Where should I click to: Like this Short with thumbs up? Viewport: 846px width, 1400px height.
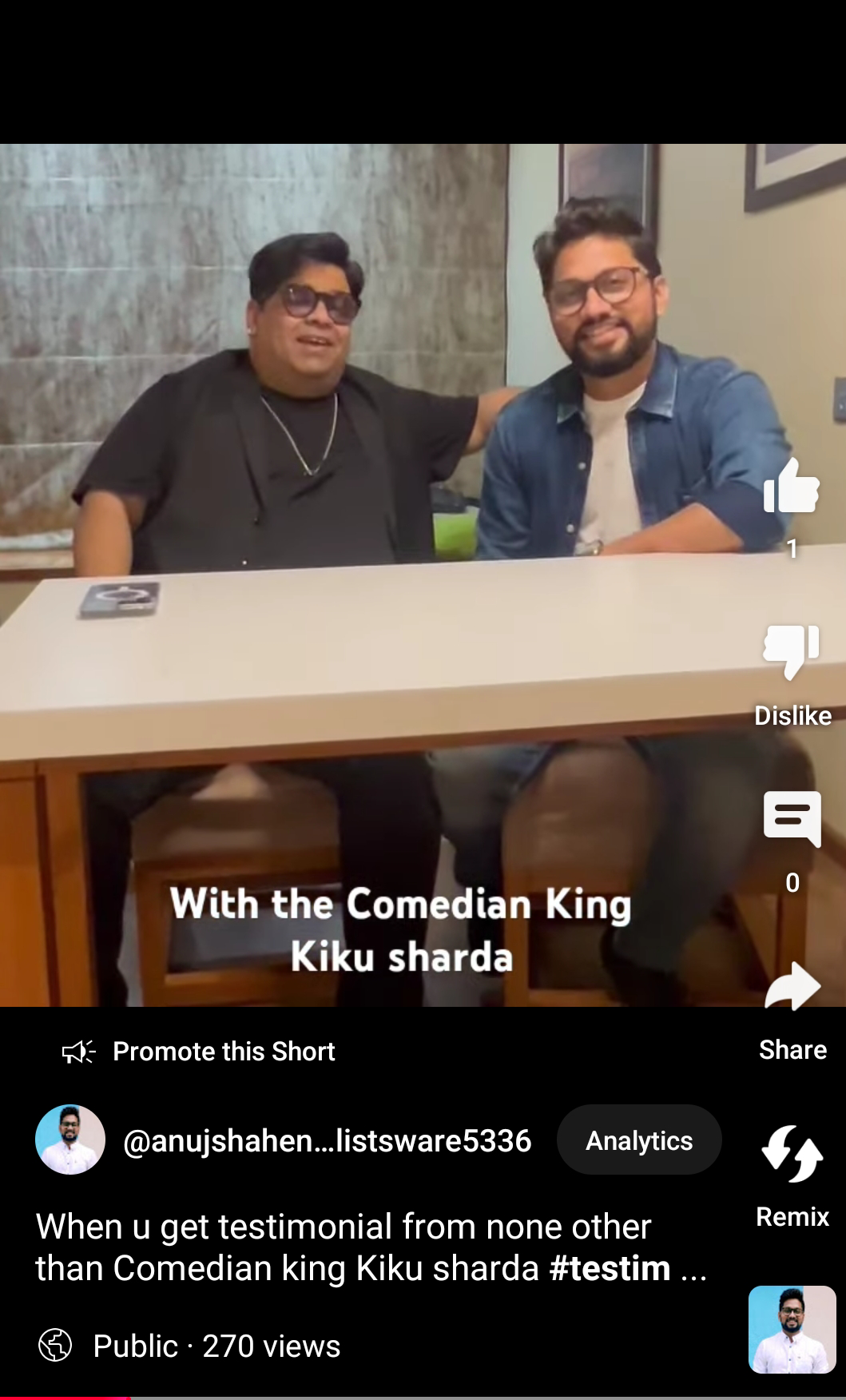coord(791,487)
